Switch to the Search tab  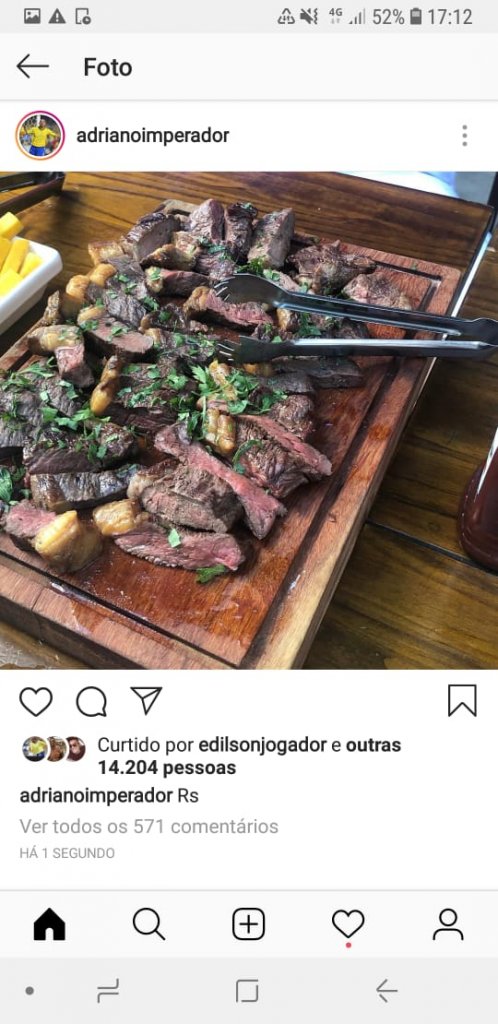click(149, 924)
